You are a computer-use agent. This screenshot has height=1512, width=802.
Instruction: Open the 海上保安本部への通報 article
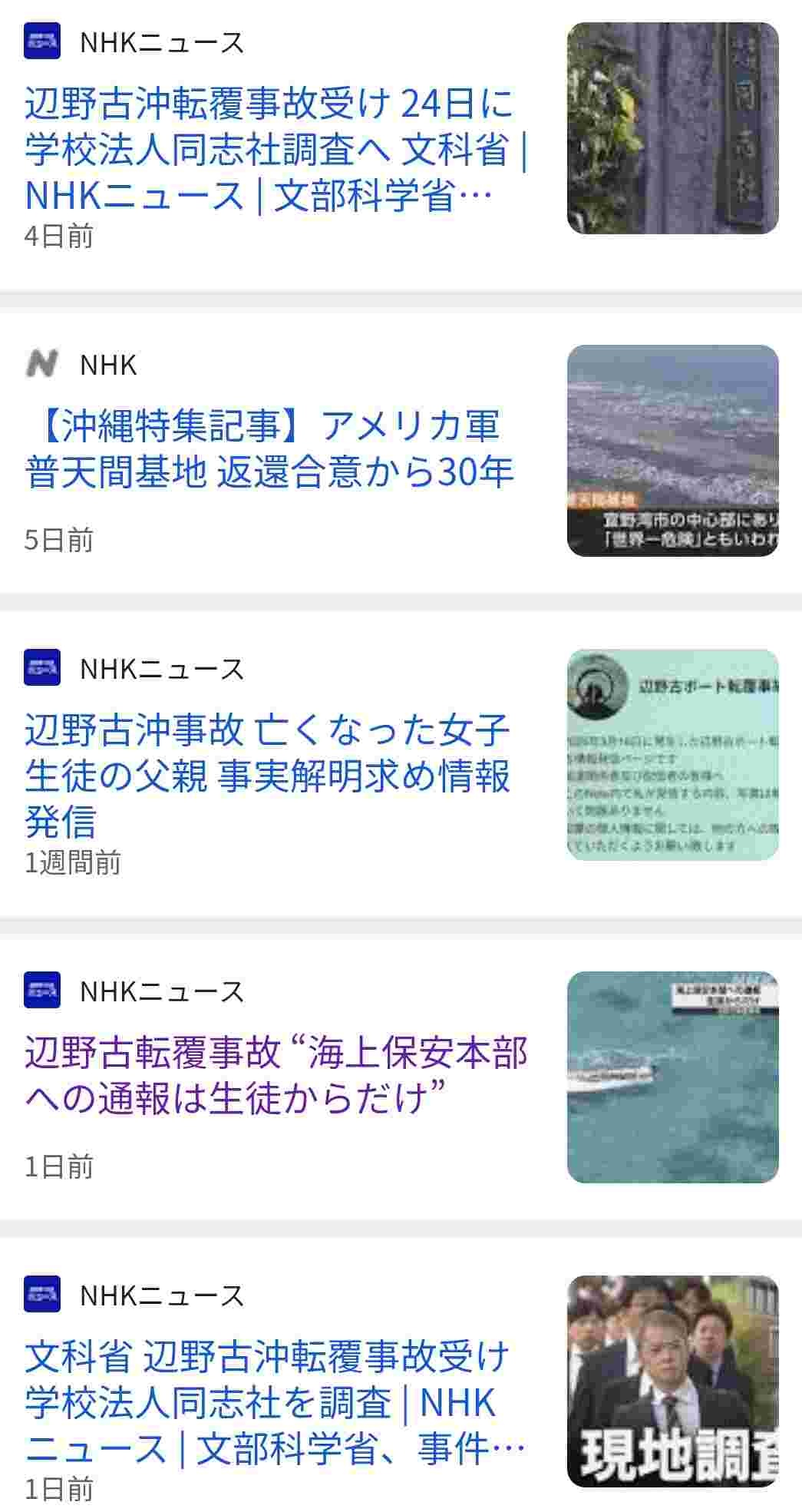click(275, 1075)
